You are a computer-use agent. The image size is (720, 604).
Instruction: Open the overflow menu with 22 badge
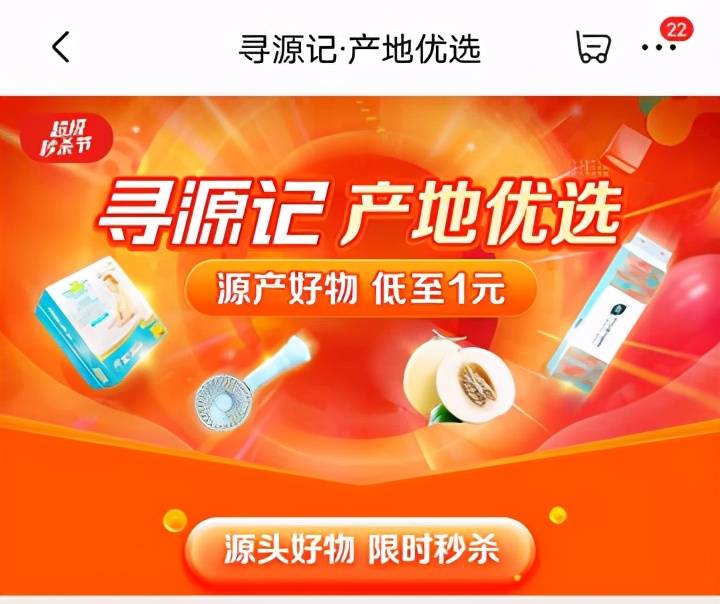[x=660, y=47]
